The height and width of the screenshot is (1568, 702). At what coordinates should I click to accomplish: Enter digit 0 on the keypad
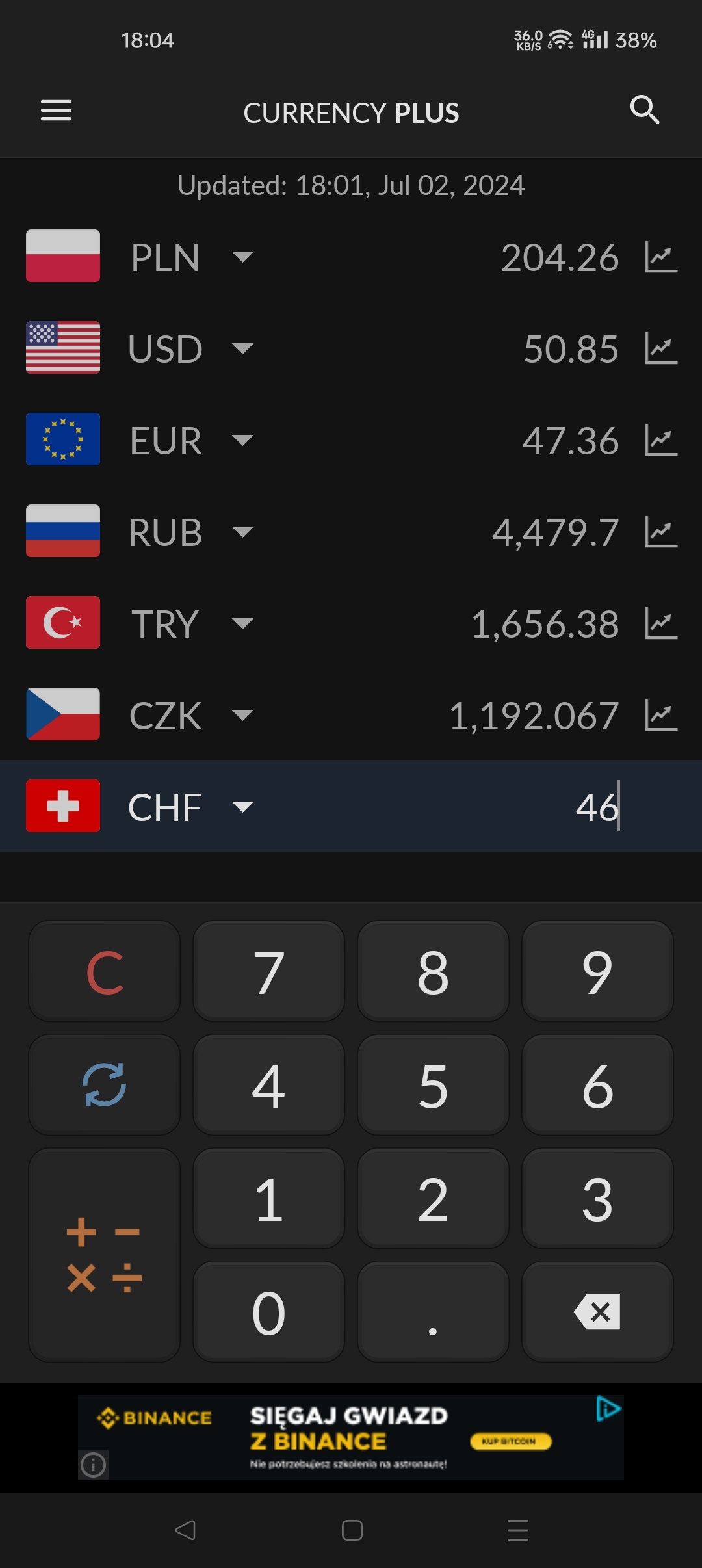coord(269,1312)
